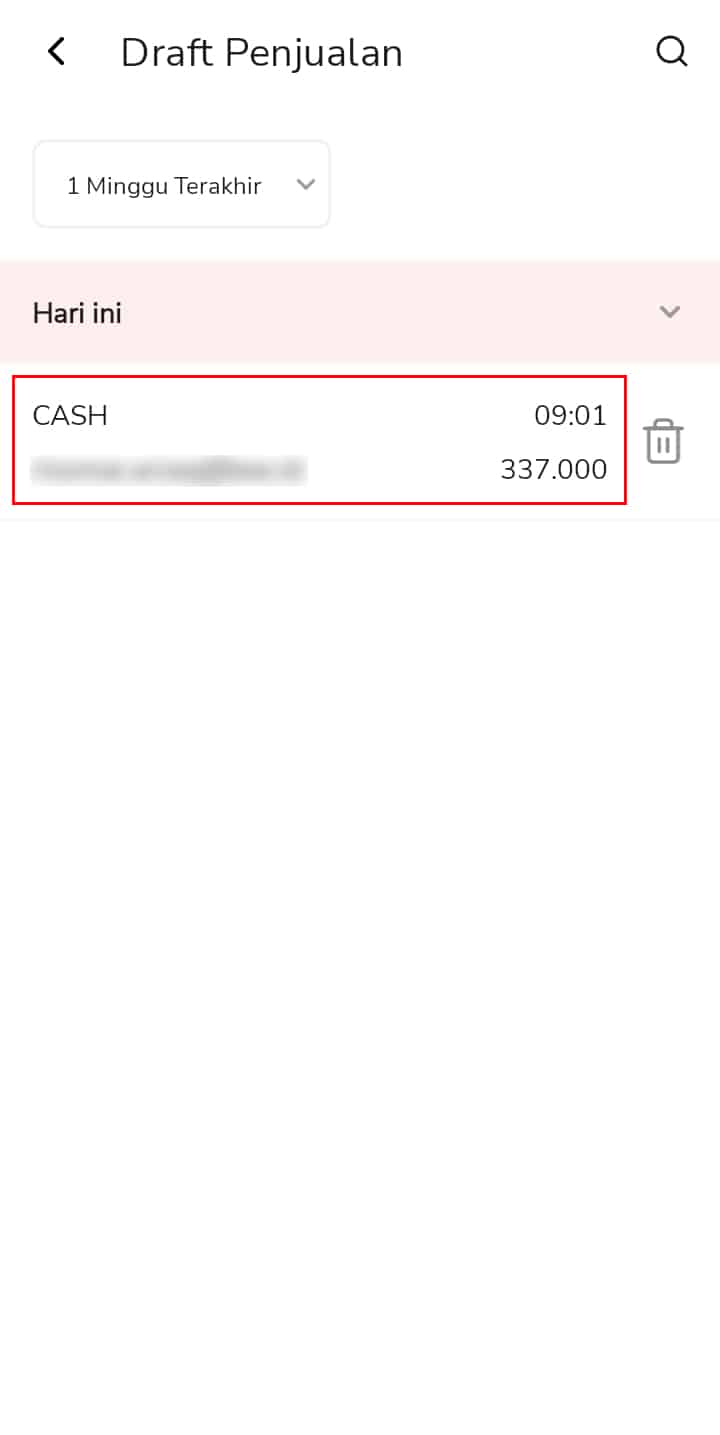This screenshot has width=720, height=1435.
Task: Go back from Draft Penjualan
Action: 56,52
